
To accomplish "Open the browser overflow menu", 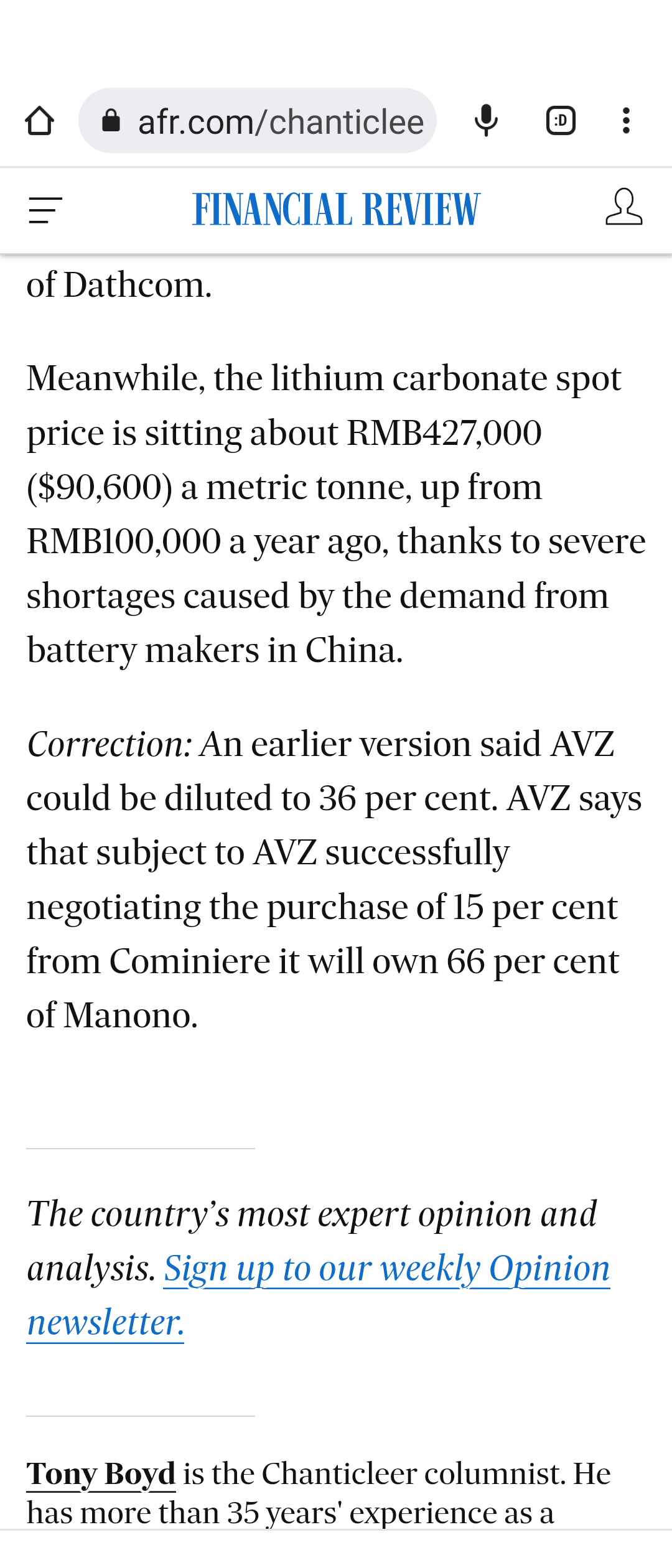I will 626,121.
